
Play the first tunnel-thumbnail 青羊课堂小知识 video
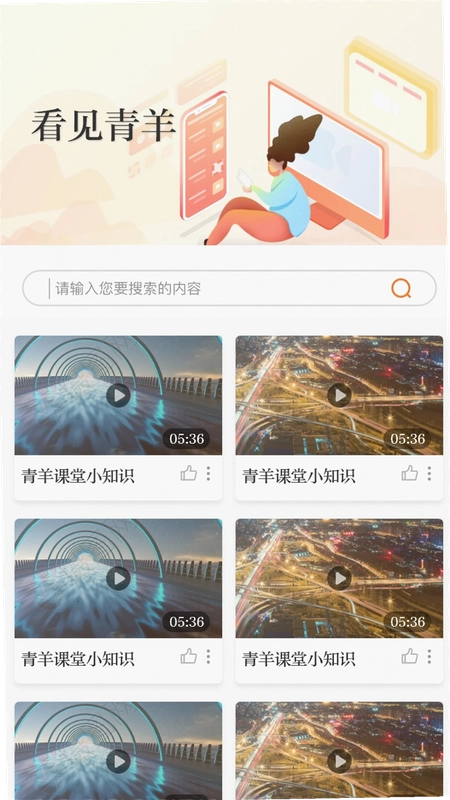tap(118, 395)
